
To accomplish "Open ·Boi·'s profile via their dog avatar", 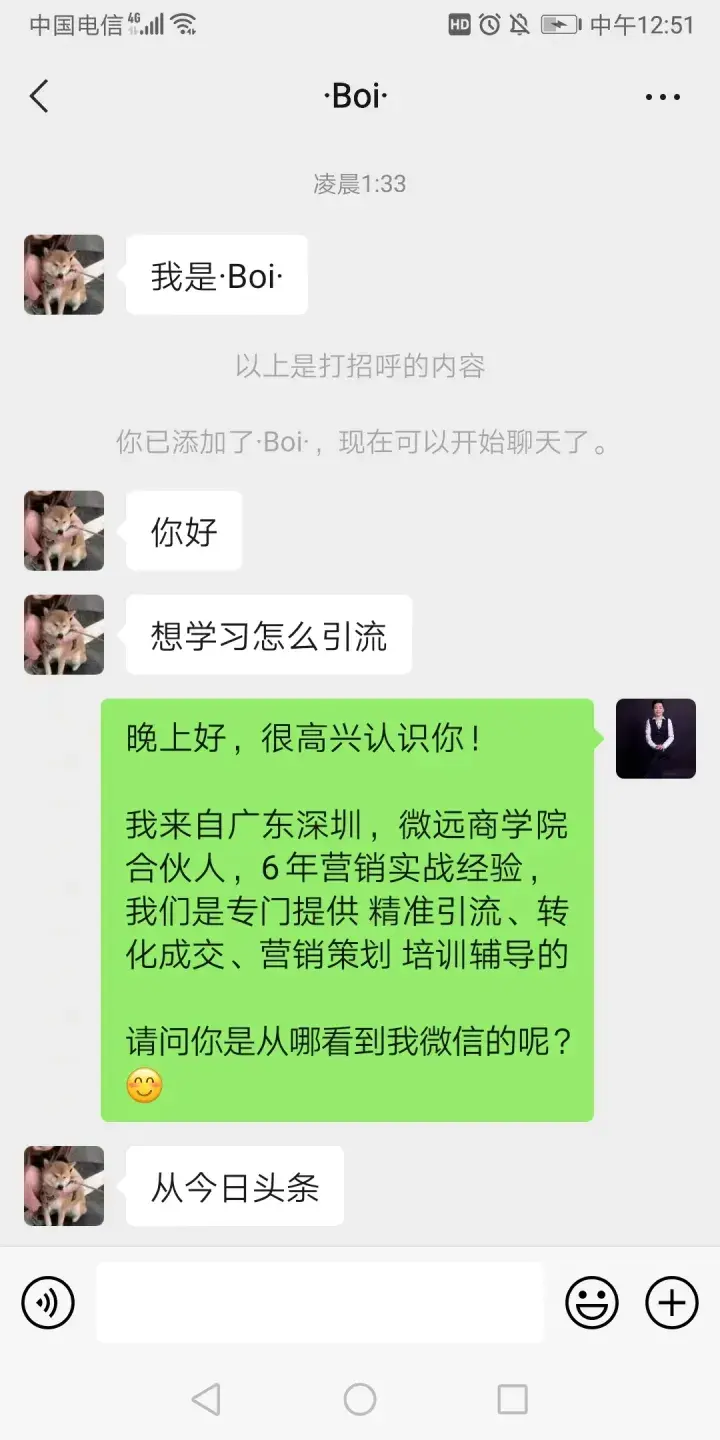I will point(63,530).
